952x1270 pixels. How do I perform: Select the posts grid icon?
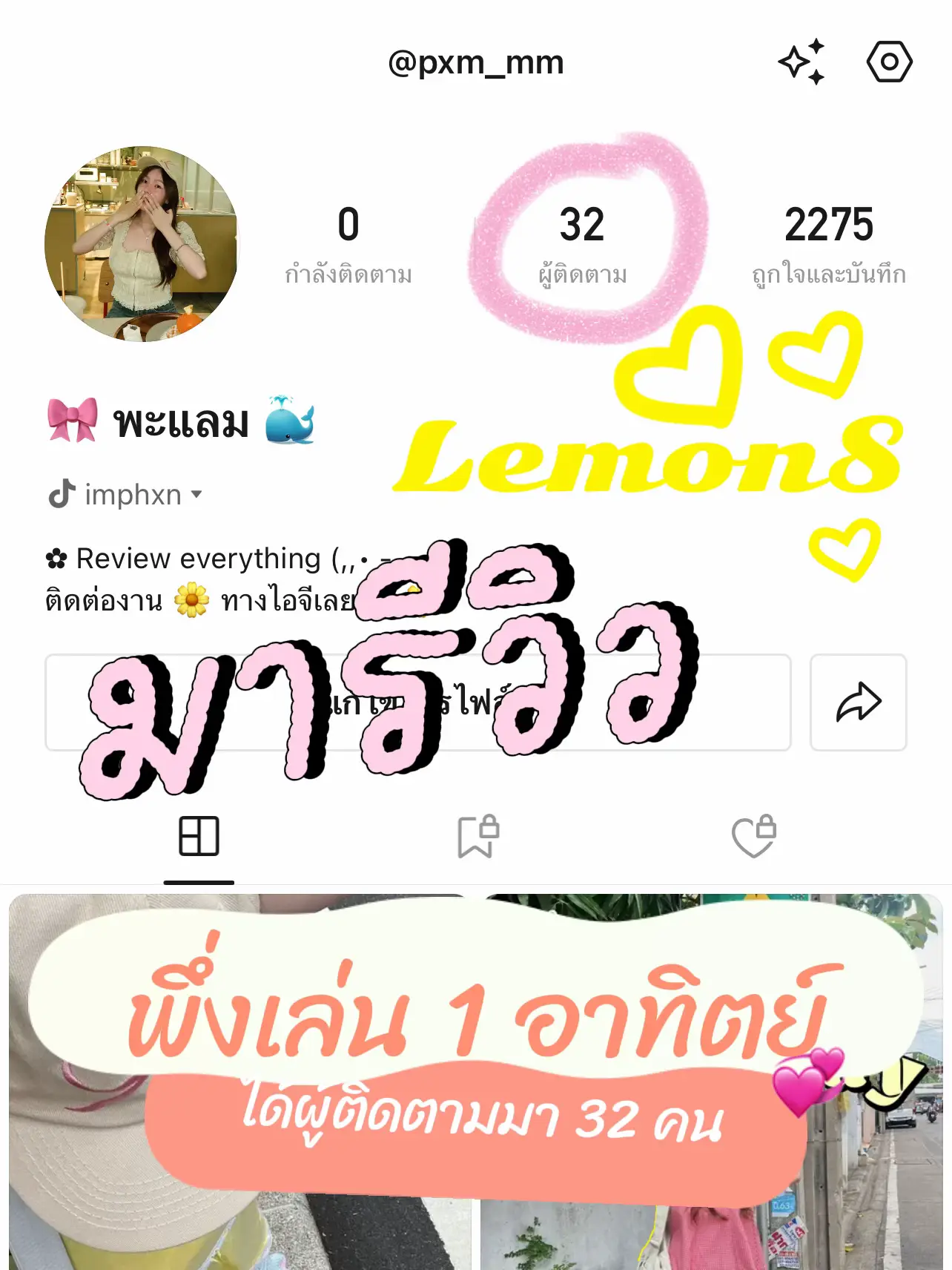click(x=199, y=837)
